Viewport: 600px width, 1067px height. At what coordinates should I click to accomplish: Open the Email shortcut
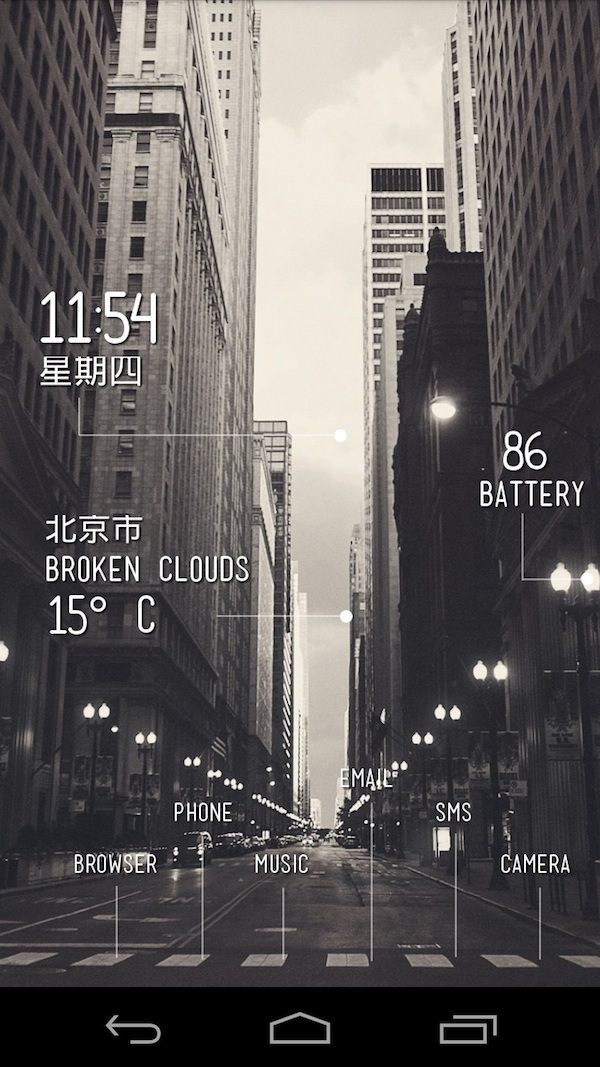click(366, 778)
